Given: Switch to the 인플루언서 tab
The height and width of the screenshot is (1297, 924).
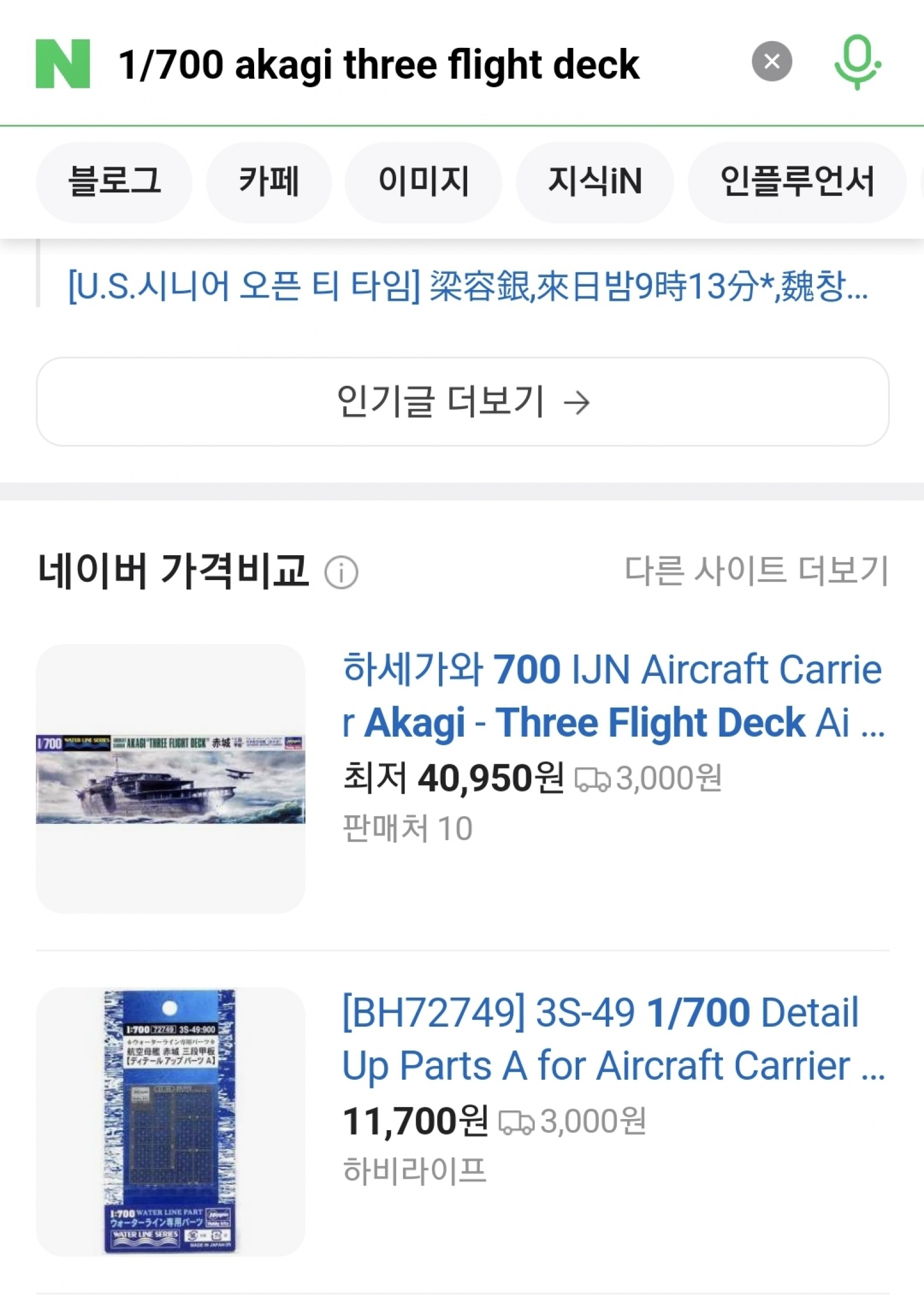Looking at the screenshot, I should click(797, 182).
